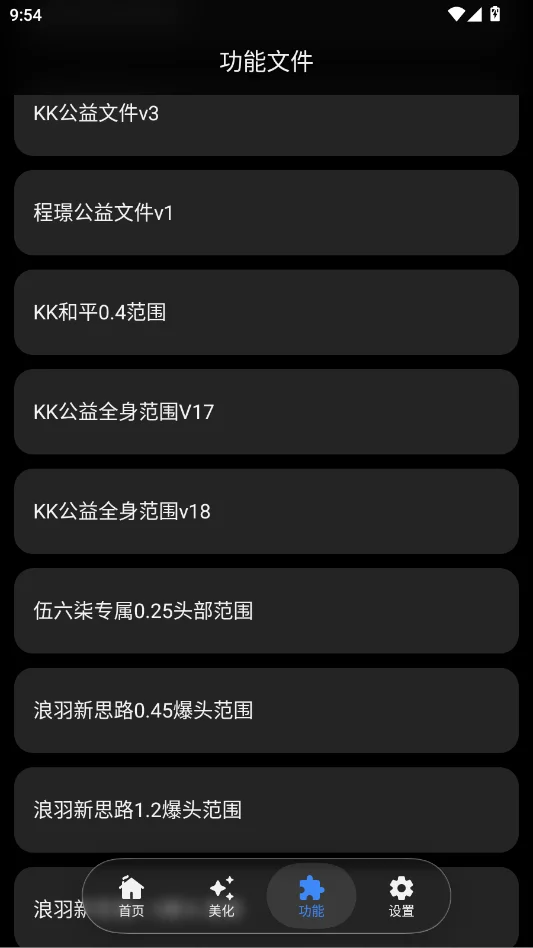Open KK和平0.4范围 entry

coord(266,312)
